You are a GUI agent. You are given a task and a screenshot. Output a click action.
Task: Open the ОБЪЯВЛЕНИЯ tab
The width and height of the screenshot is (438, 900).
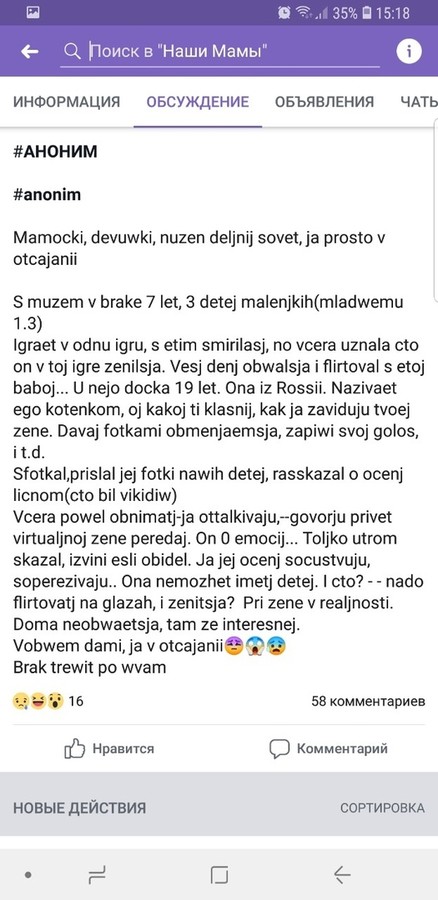coord(324,102)
